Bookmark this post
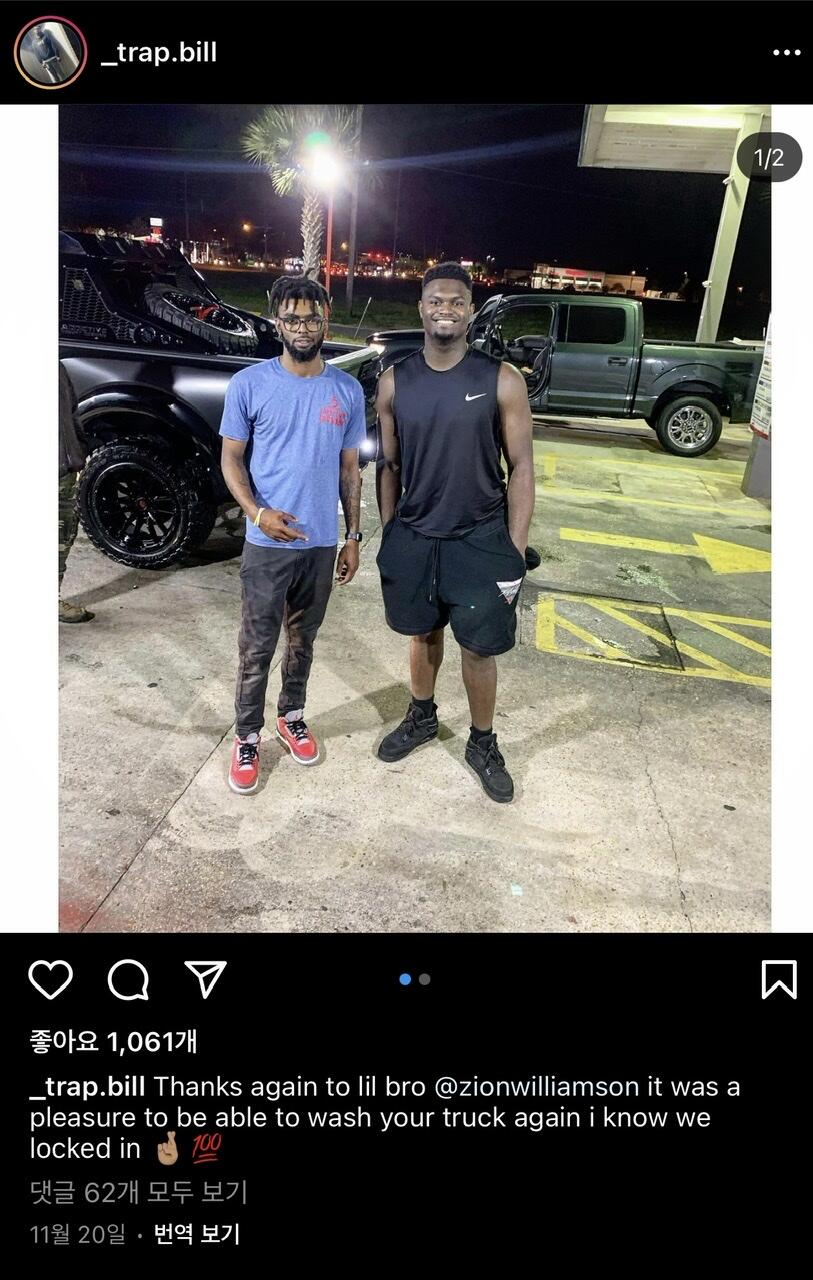This screenshot has height=1280, width=813. [779, 979]
